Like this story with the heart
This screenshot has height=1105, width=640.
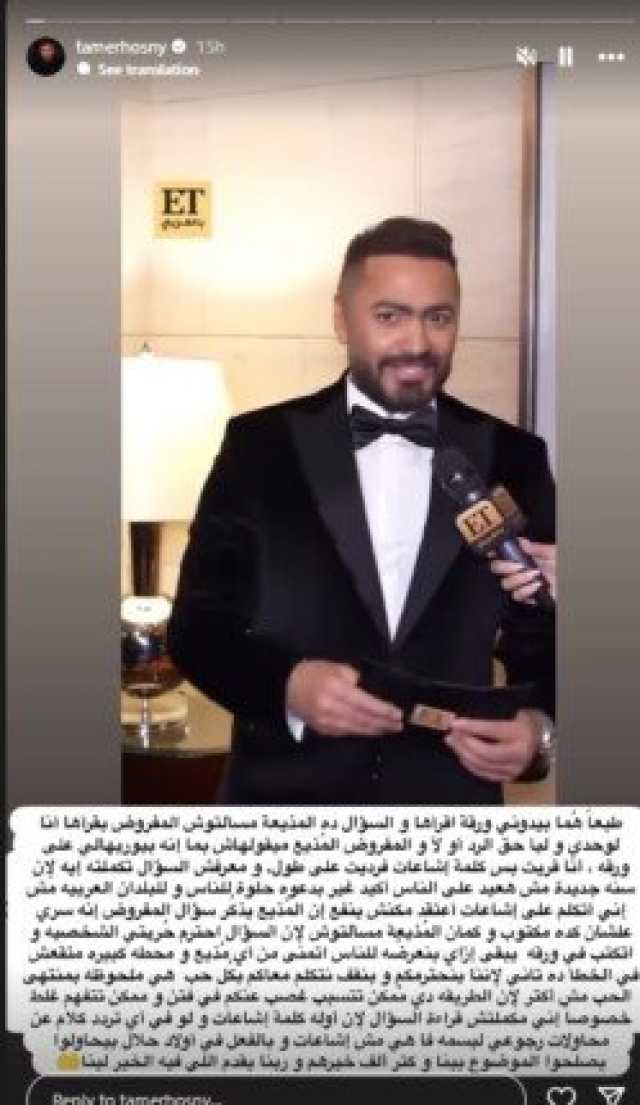[562, 1093]
